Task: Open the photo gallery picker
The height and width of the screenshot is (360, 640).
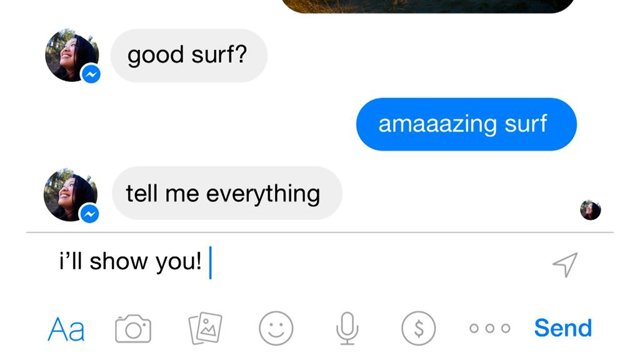Action: point(205,328)
